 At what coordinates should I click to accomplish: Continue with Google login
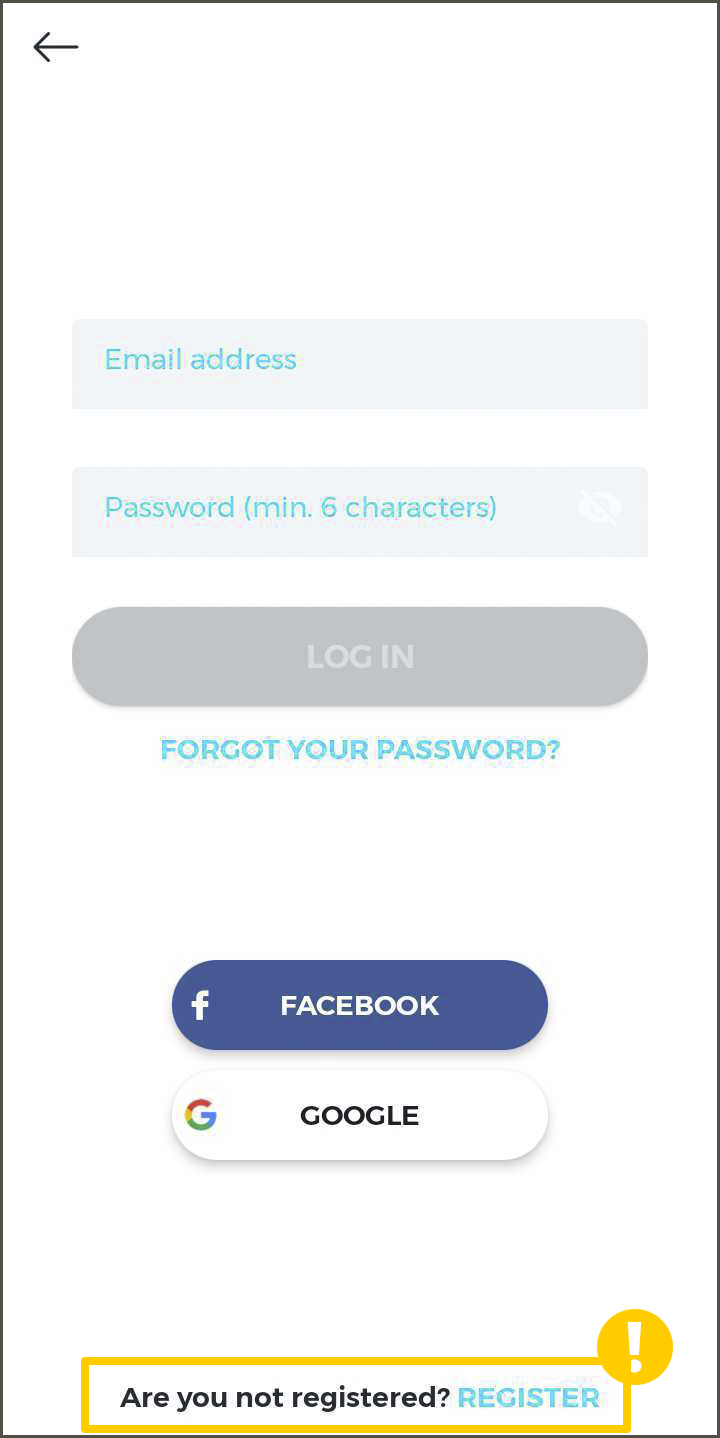point(359,1115)
